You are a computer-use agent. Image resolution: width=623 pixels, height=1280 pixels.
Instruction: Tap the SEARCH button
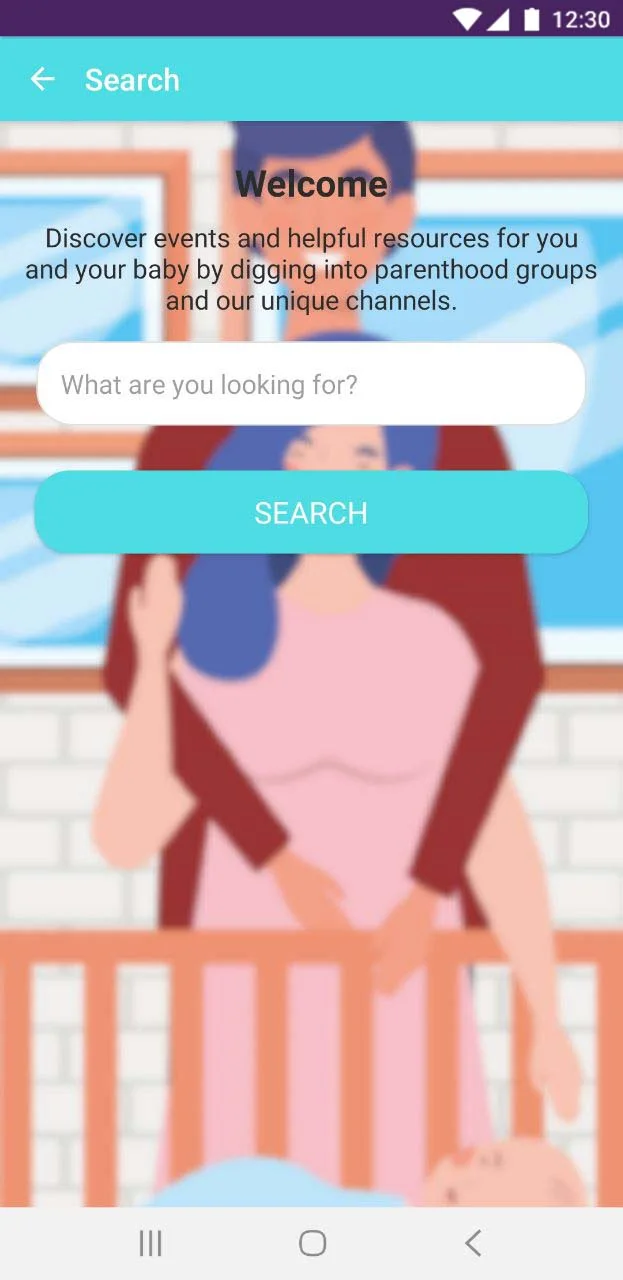(310, 512)
